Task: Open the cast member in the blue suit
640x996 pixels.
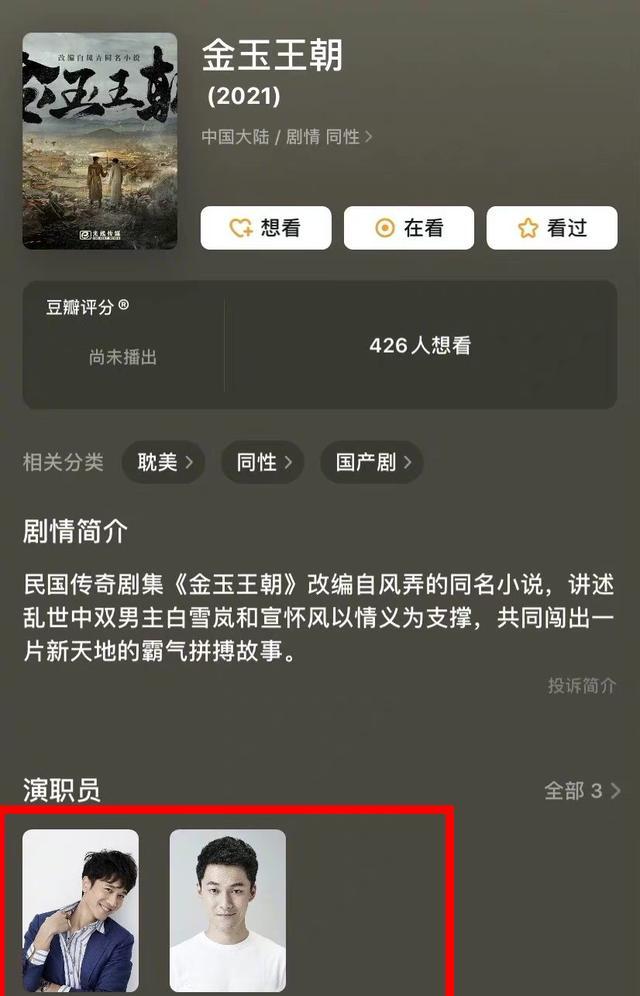Action: [81, 910]
